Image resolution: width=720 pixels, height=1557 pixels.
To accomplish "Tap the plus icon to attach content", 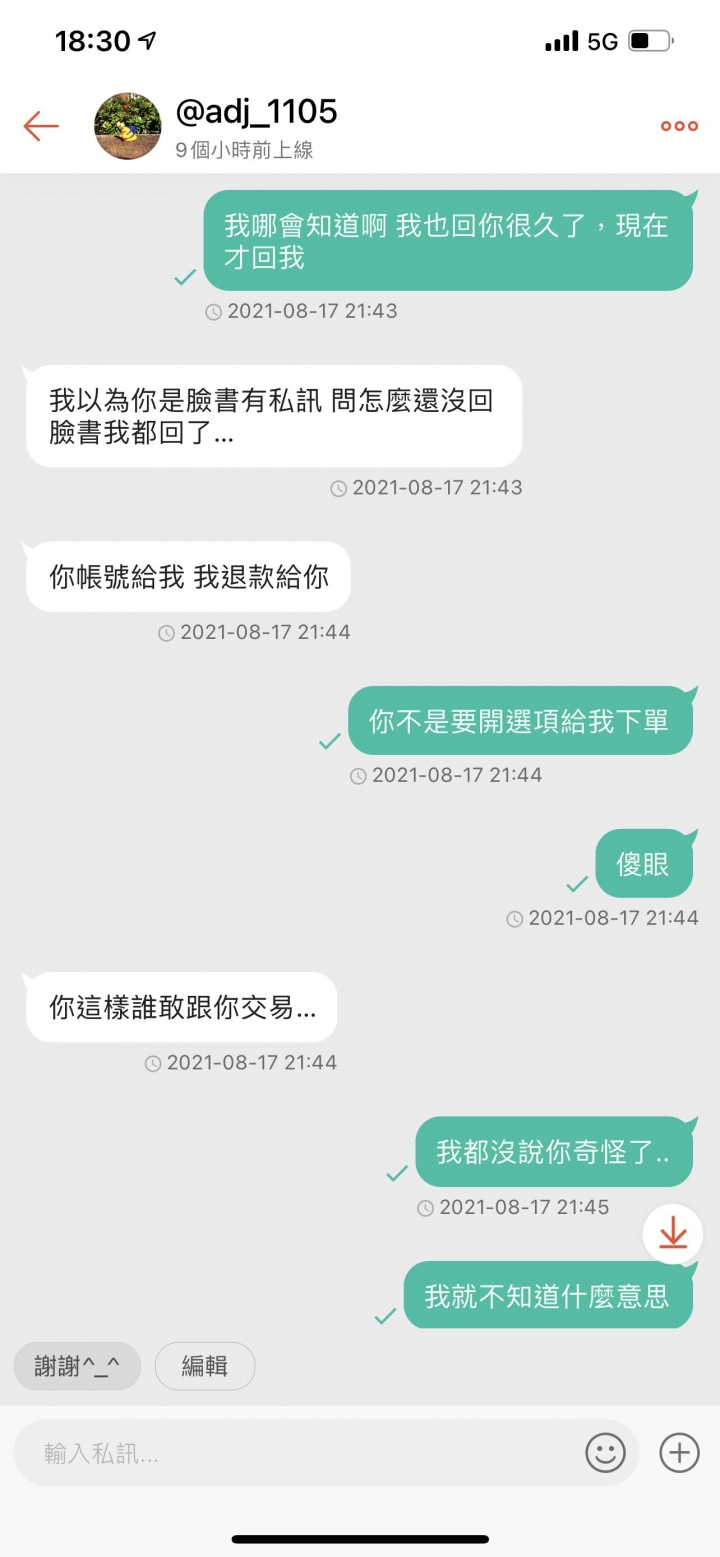I will [678, 1453].
